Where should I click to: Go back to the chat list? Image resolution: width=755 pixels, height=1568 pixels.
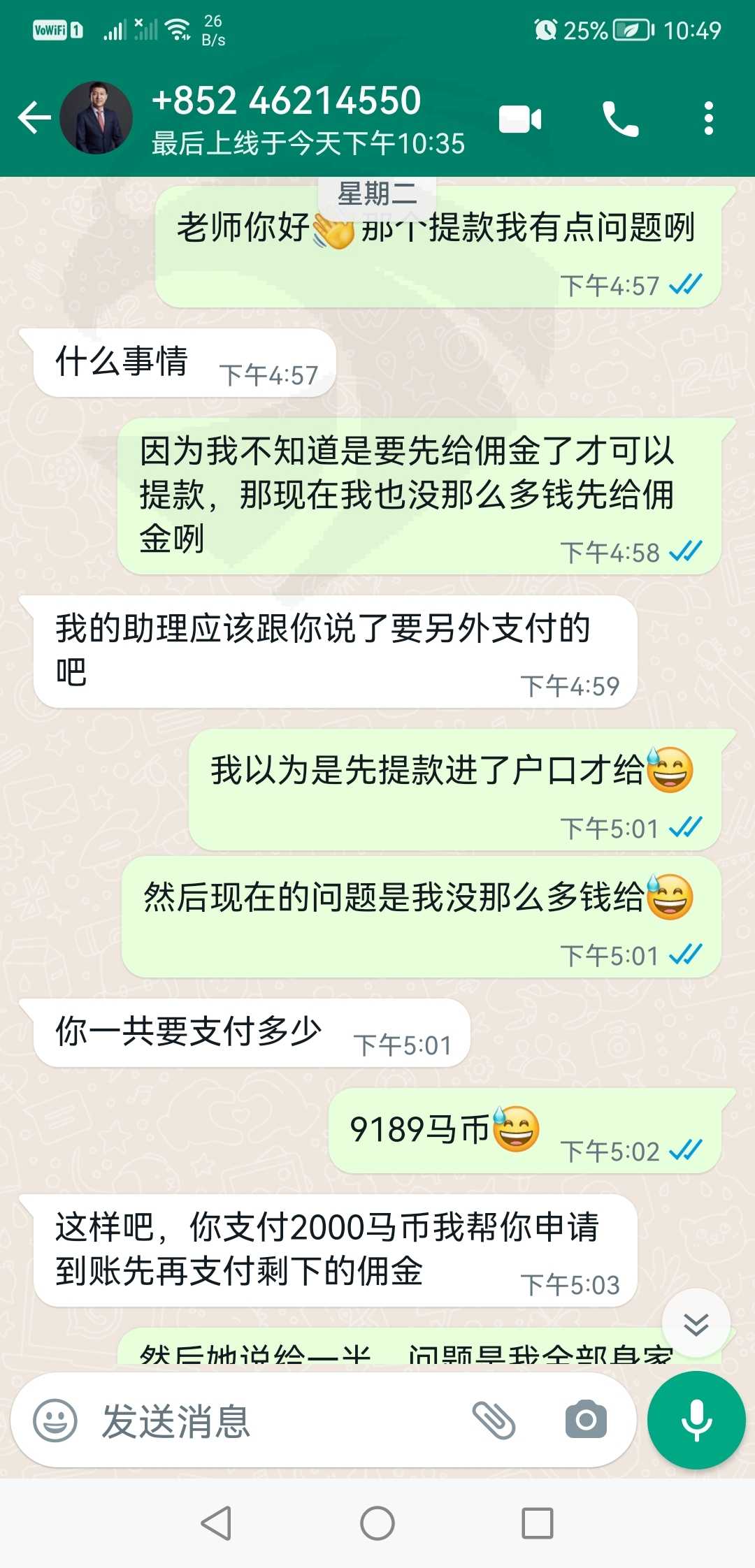(x=34, y=117)
